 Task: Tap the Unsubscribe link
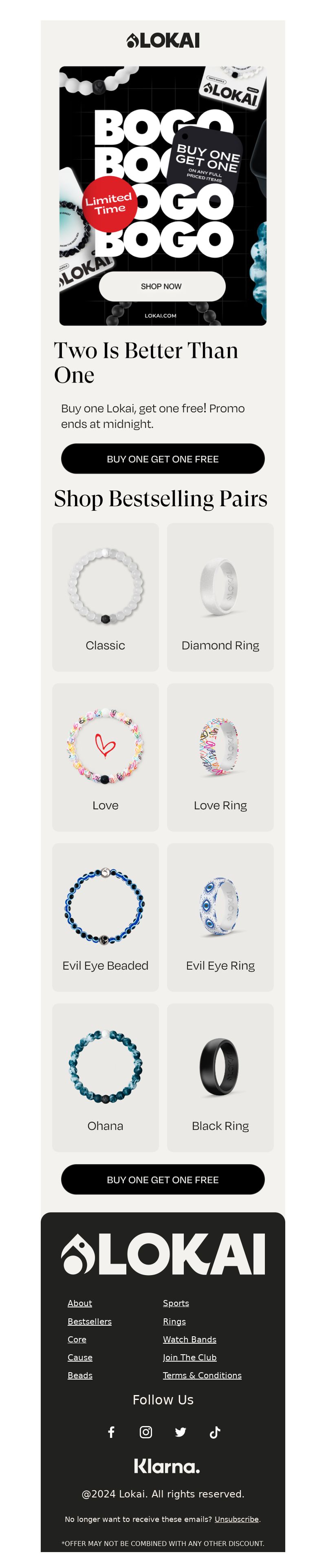tap(236, 1519)
